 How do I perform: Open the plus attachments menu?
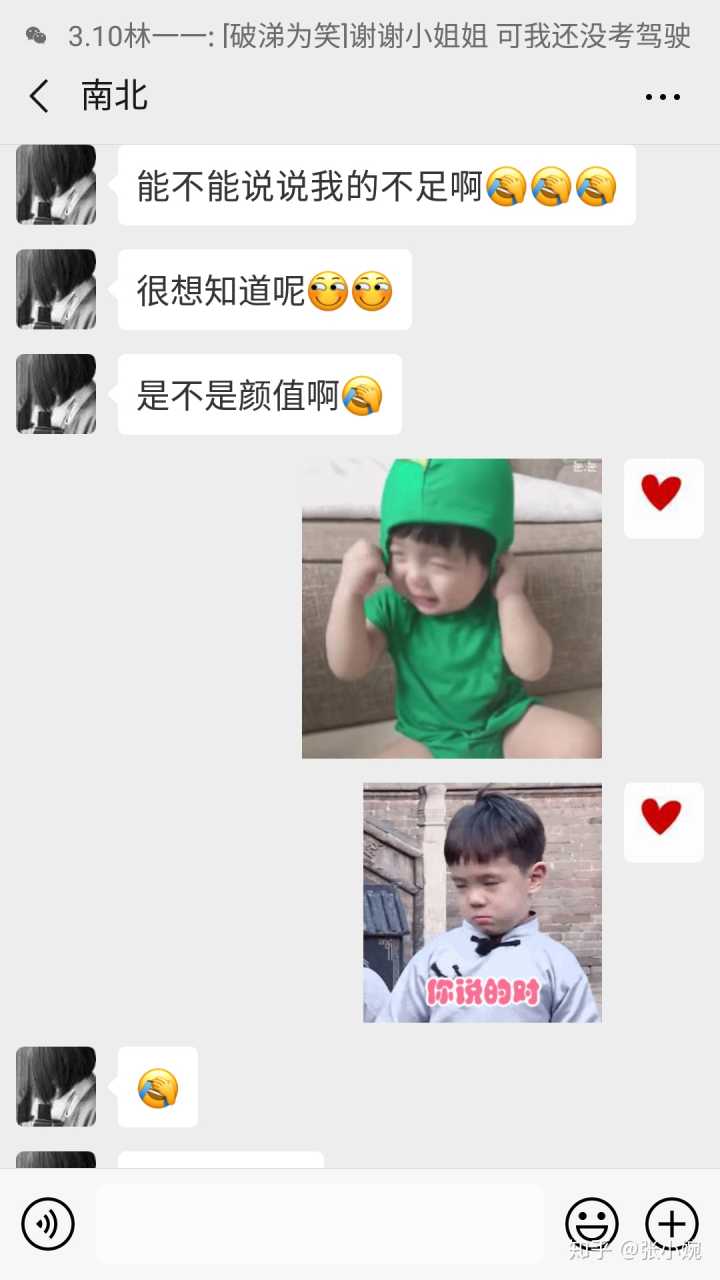click(671, 1223)
